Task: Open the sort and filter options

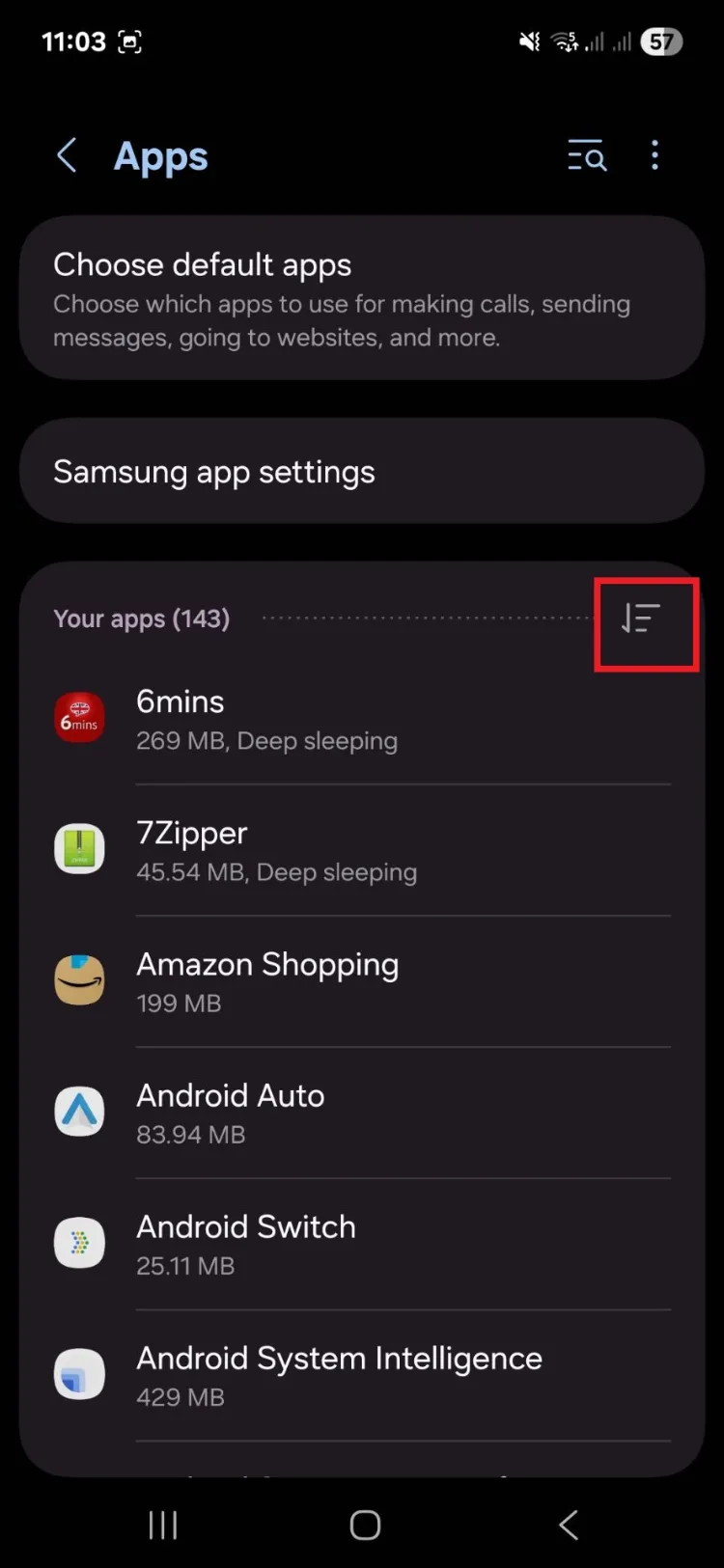Action: (642, 619)
